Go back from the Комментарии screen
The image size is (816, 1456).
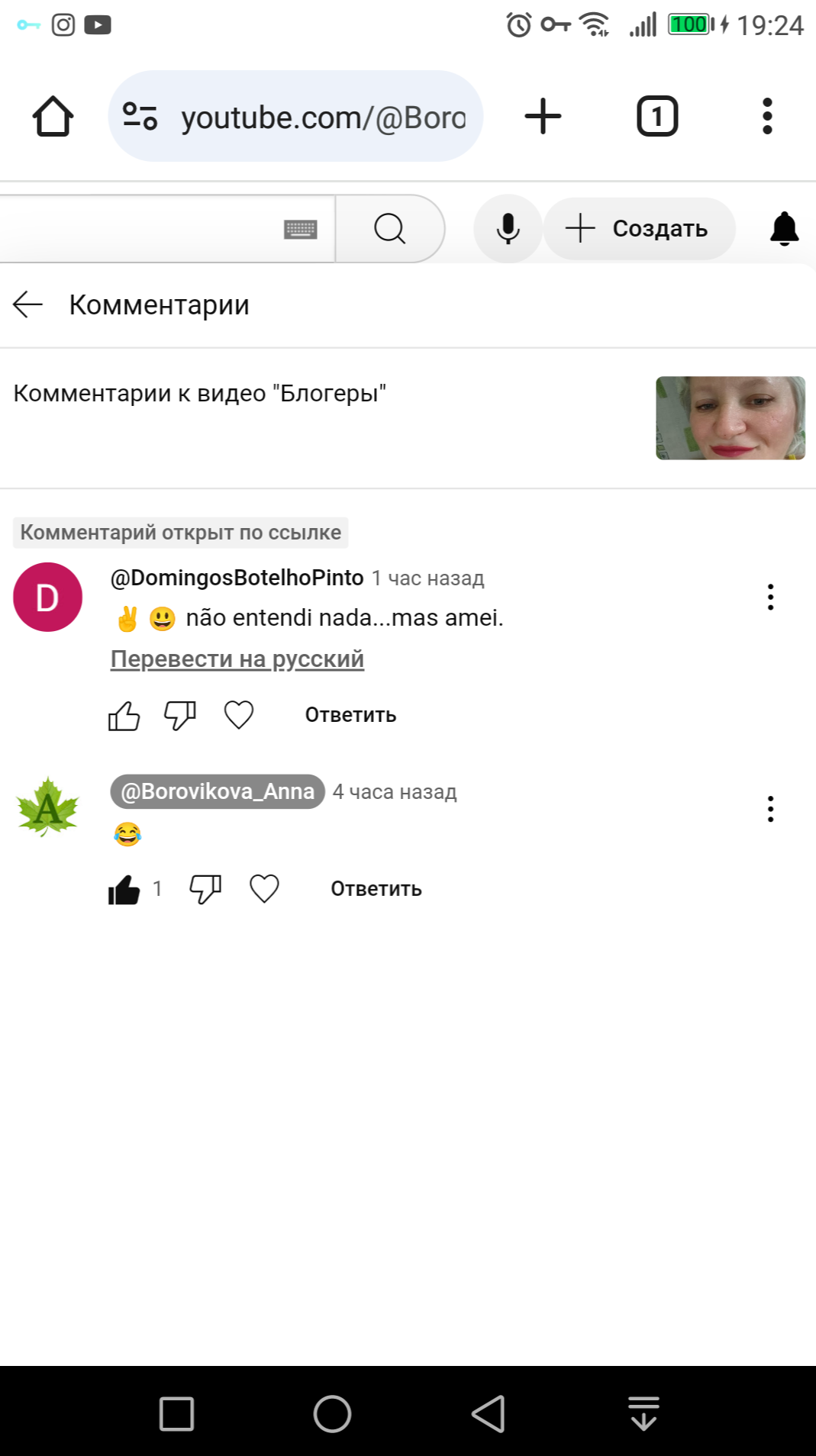28,304
